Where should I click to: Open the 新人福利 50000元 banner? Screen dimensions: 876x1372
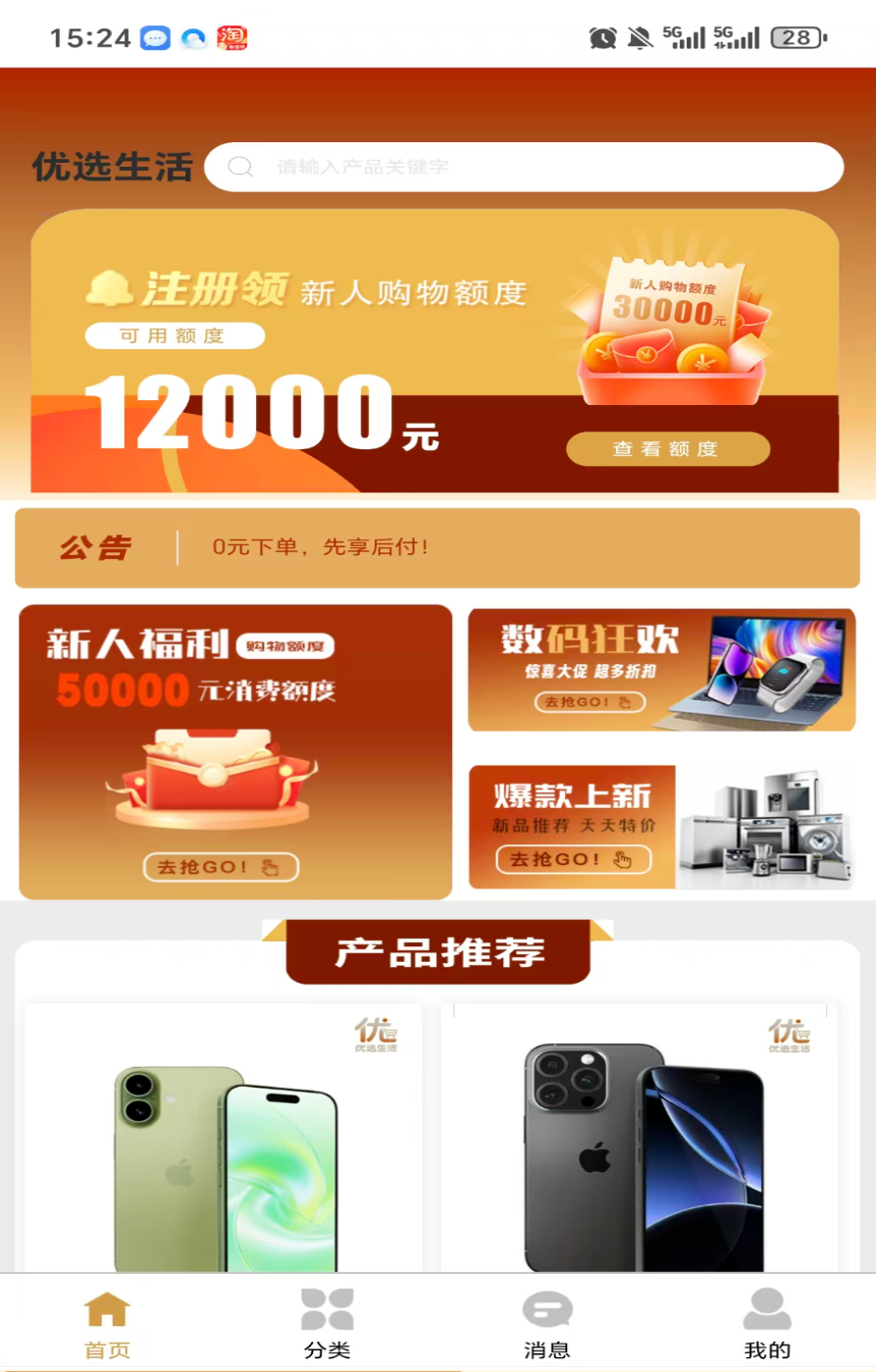click(x=235, y=751)
